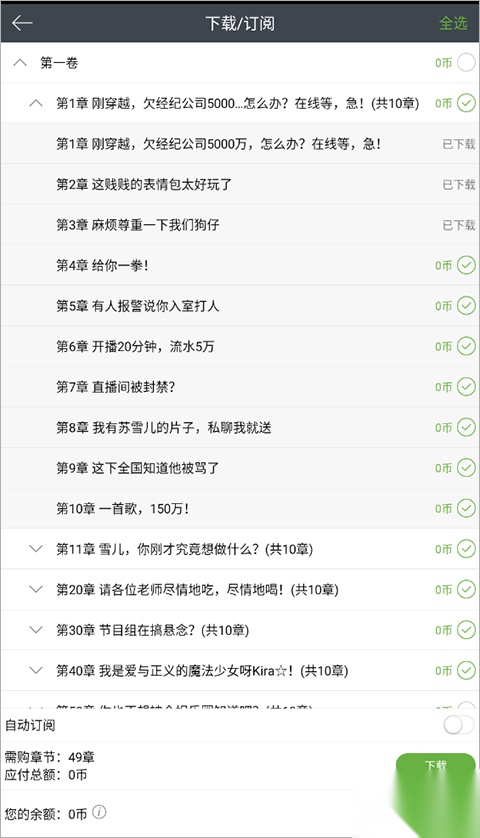Viewport: 480px width, 838px height.
Task: Expand 第30章 节目组在搞悬念 group
Action: pyautogui.click(x=36, y=630)
